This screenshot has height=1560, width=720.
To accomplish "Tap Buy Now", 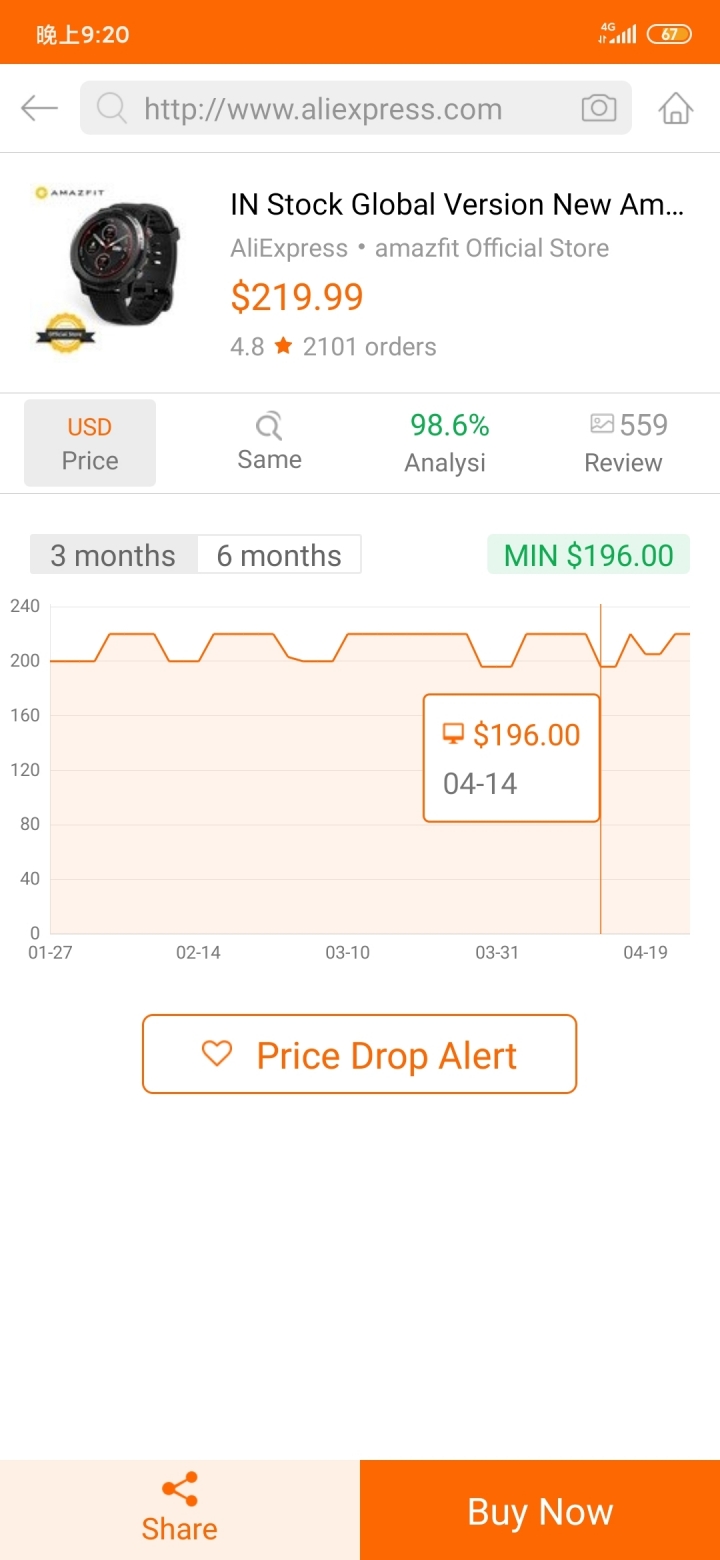I will (540, 1510).
